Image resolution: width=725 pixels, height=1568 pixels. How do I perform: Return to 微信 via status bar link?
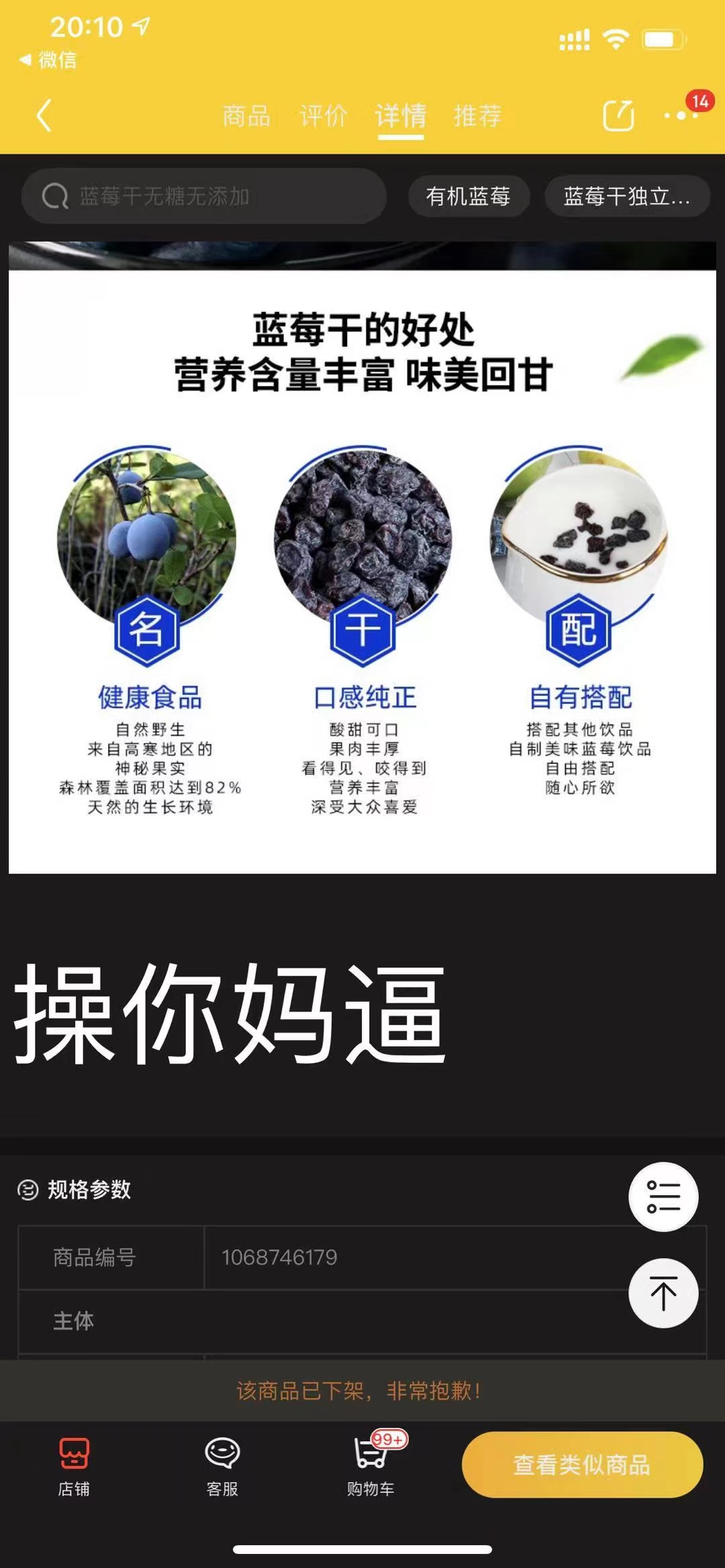[48, 60]
